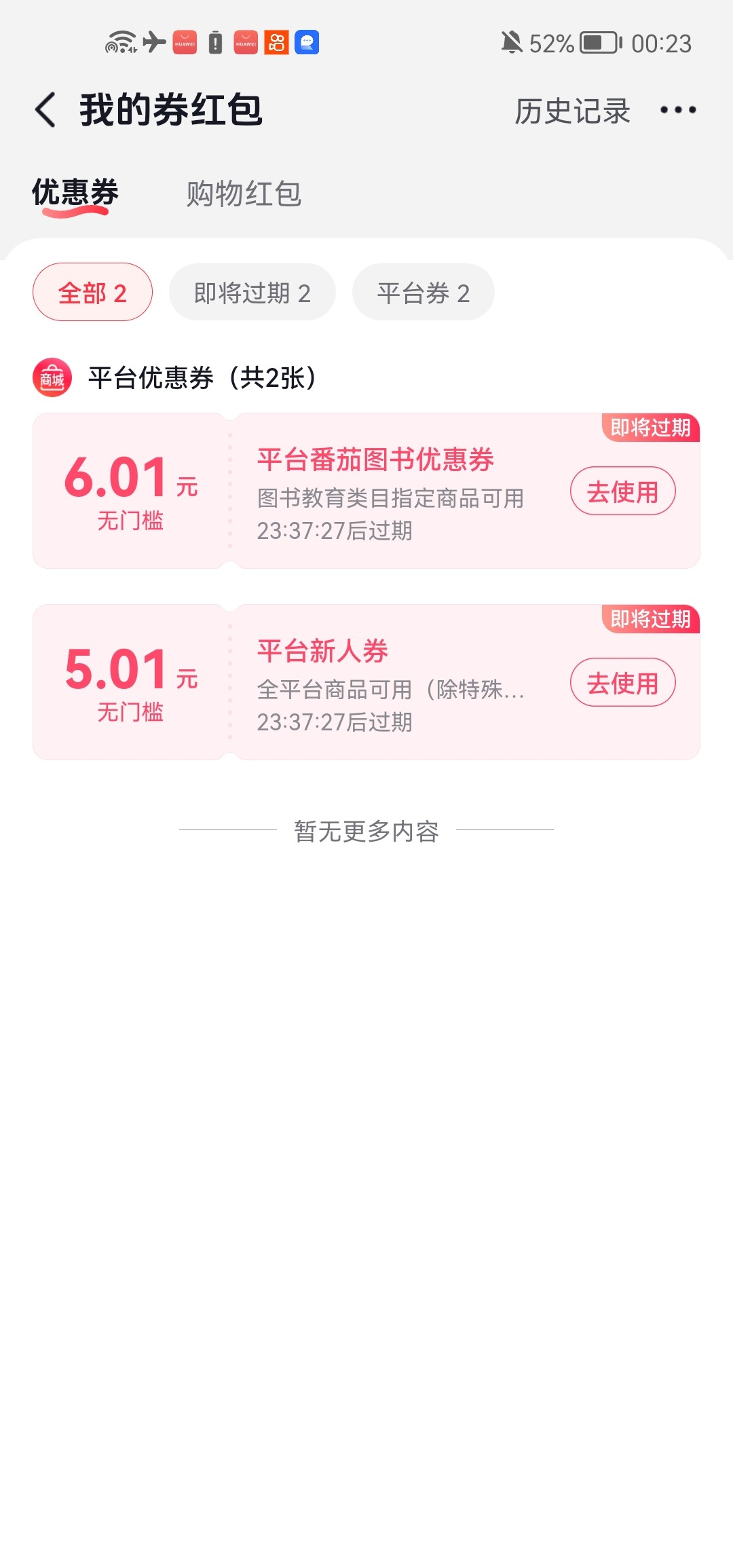Viewport: 733px width, 1568px height.
Task: Open the three-dot overflow menu
Action: click(678, 110)
